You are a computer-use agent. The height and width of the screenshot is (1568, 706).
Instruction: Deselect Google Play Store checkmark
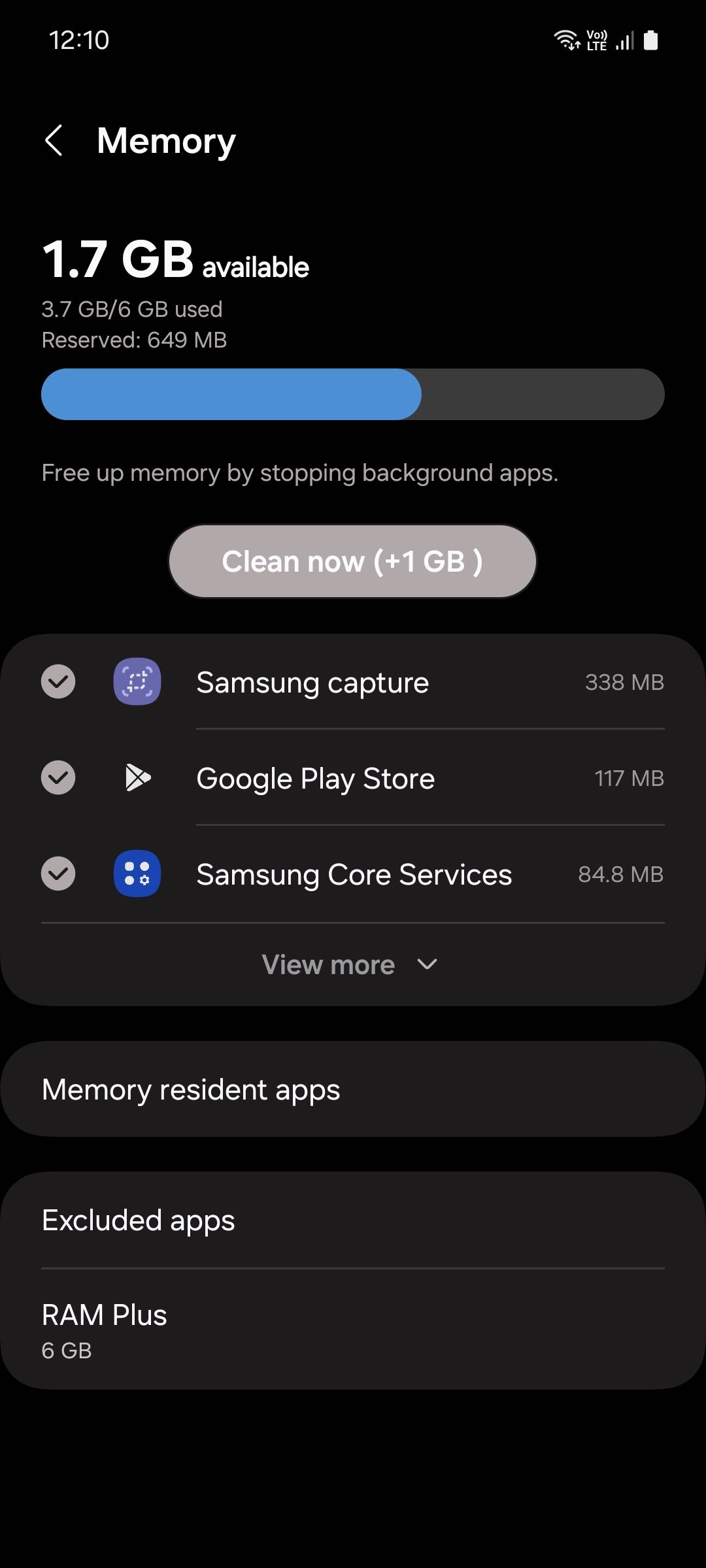pos(58,778)
